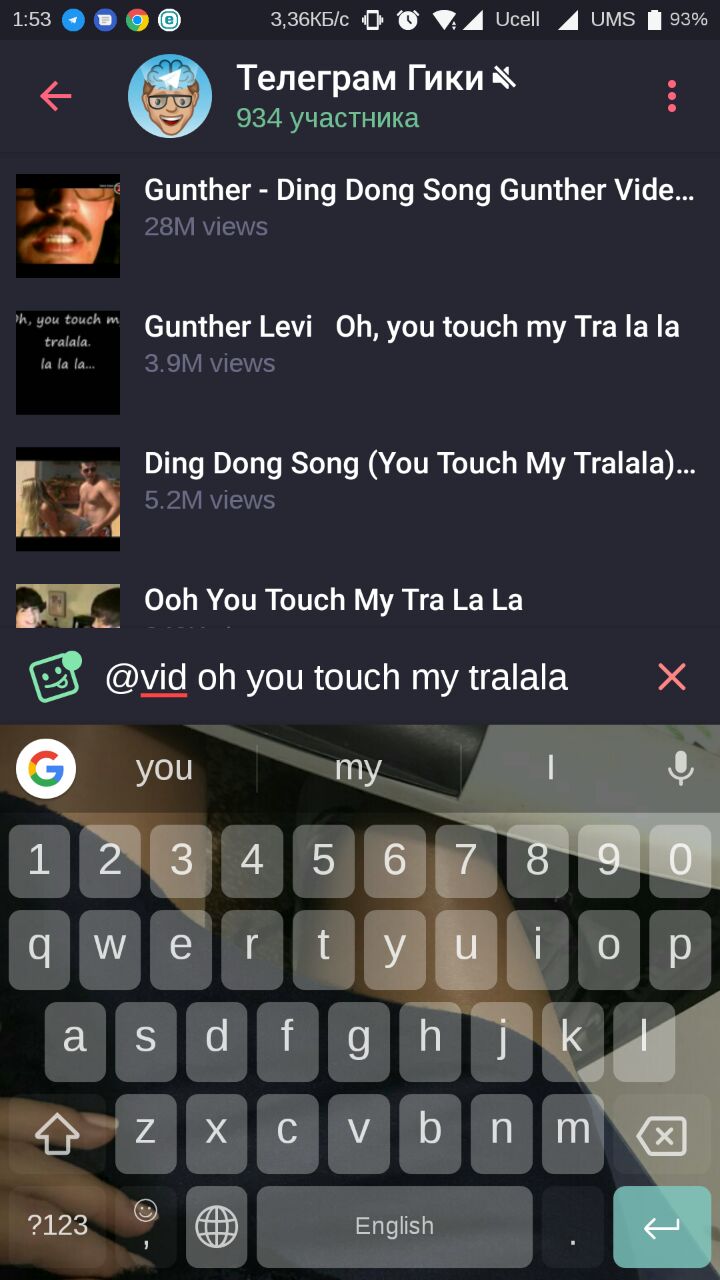The width and height of the screenshot is (720, 1280).
Task: Open the chat overflow menu
Action: (672, 96)
